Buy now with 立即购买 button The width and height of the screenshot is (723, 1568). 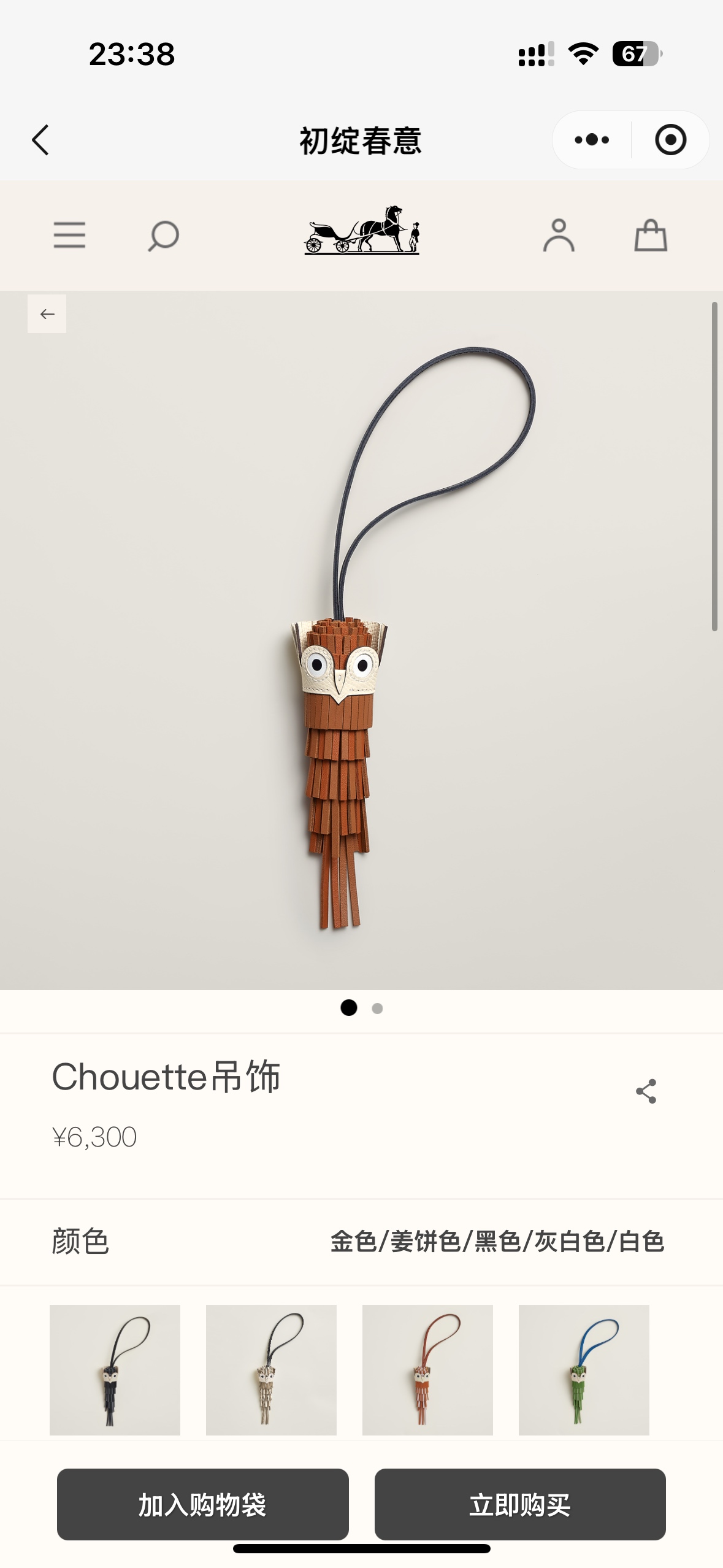[520, 1504]
